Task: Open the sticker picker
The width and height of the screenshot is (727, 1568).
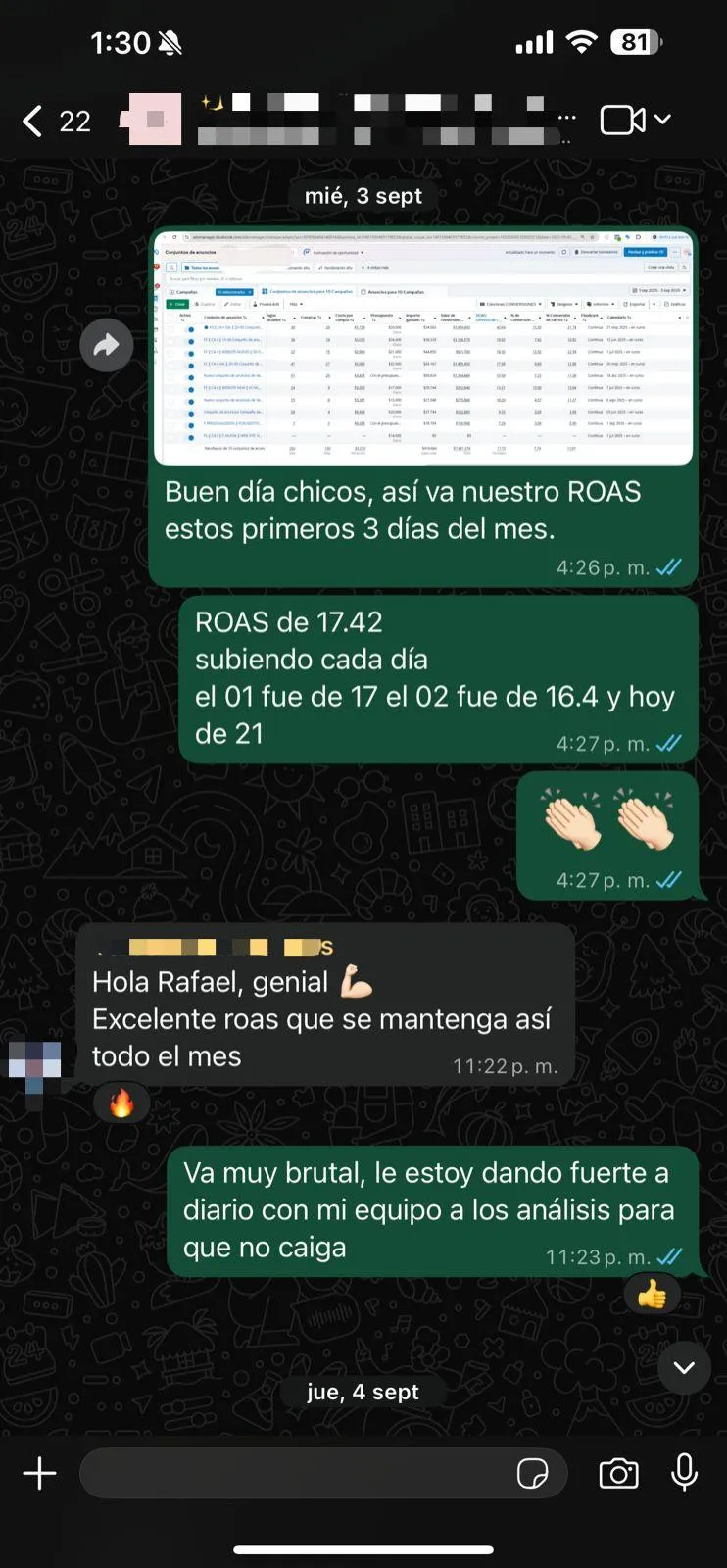Action: 533,1473
